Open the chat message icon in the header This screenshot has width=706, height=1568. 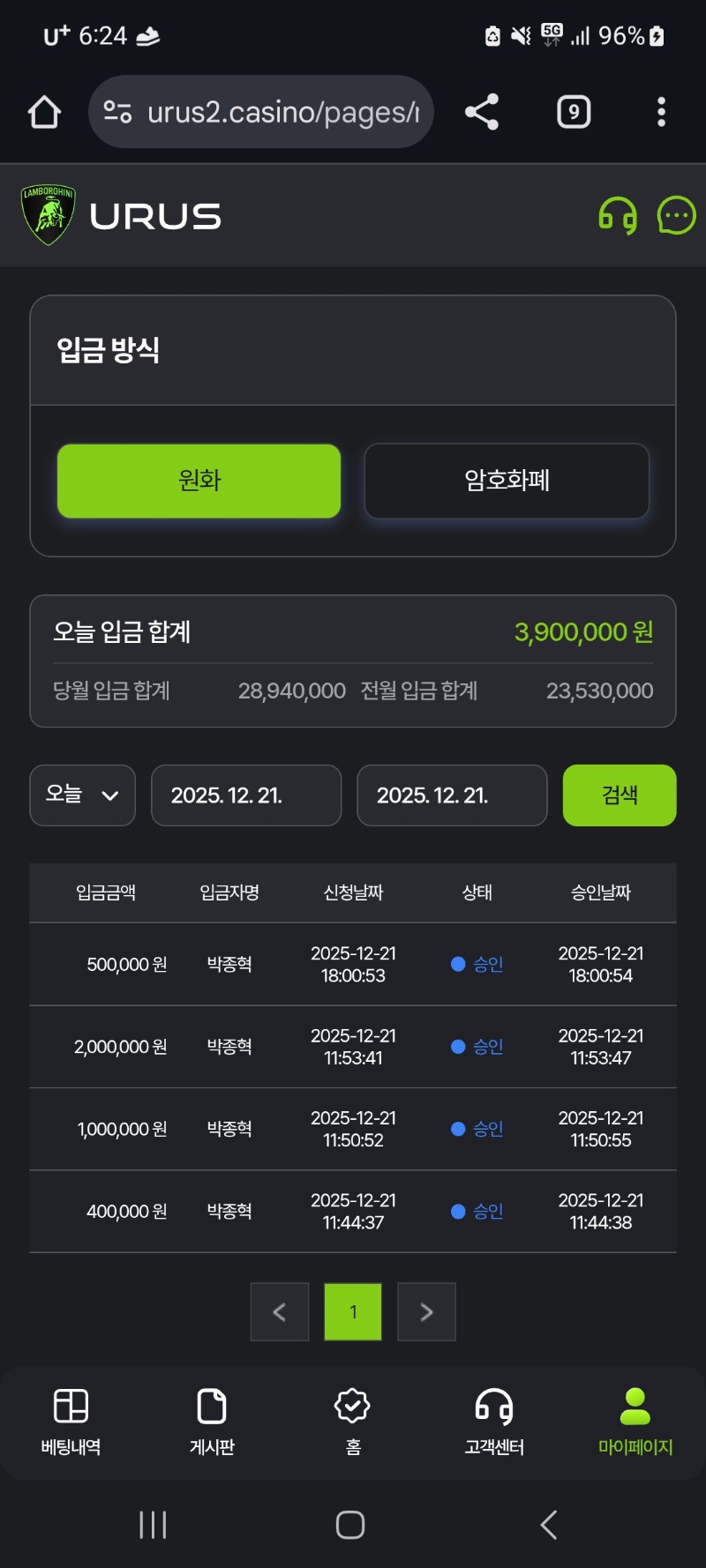point(675,215)
